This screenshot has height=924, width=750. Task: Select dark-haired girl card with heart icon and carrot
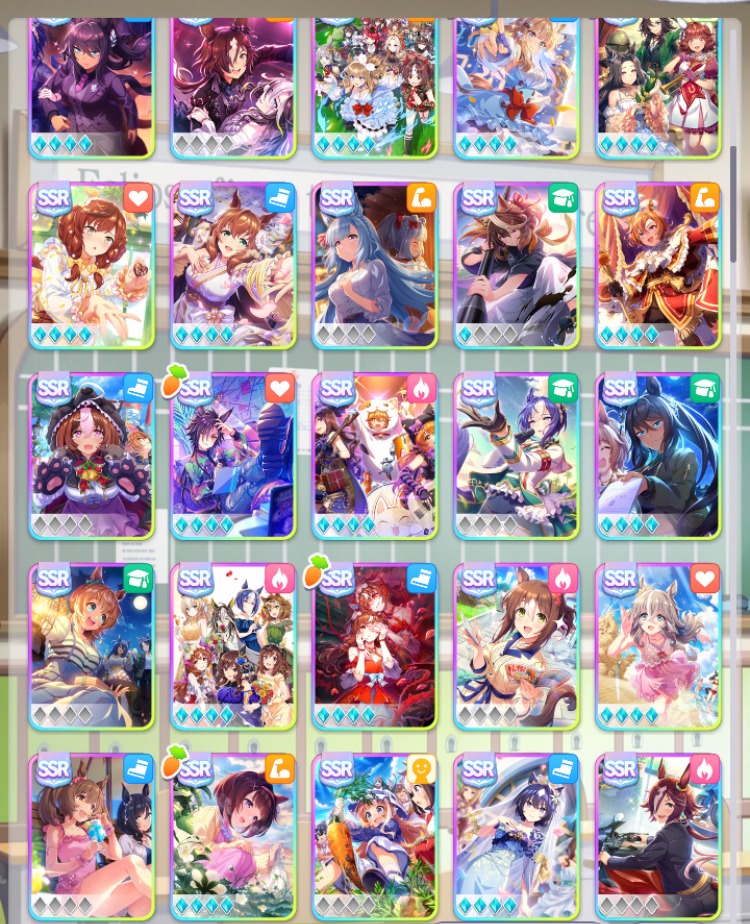pyautogui.click(x=233, y=455)
